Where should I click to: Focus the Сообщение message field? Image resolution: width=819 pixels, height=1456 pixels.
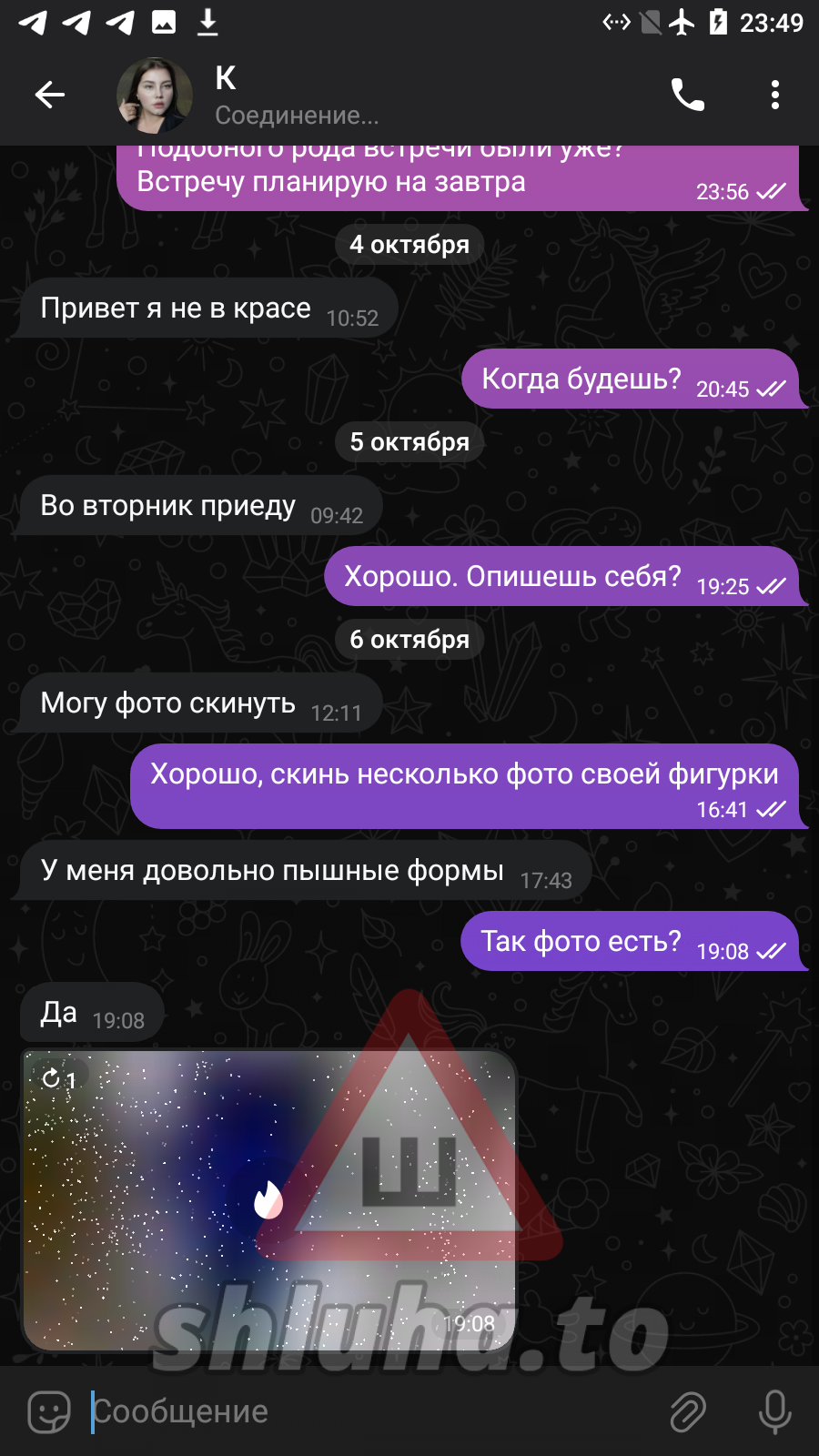coord(364,1411)
